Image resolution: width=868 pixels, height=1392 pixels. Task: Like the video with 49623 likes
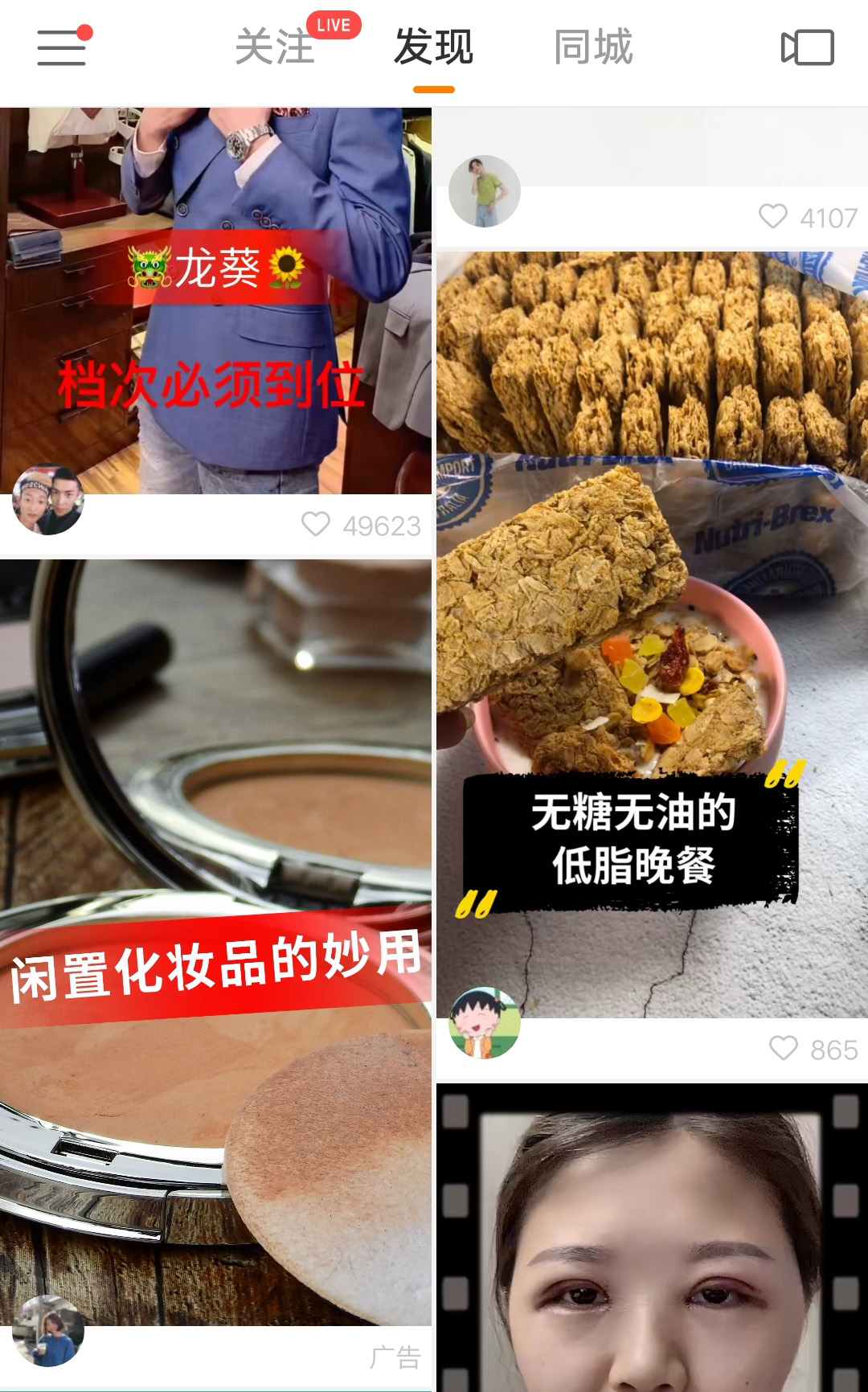click(x=316, y=525)
